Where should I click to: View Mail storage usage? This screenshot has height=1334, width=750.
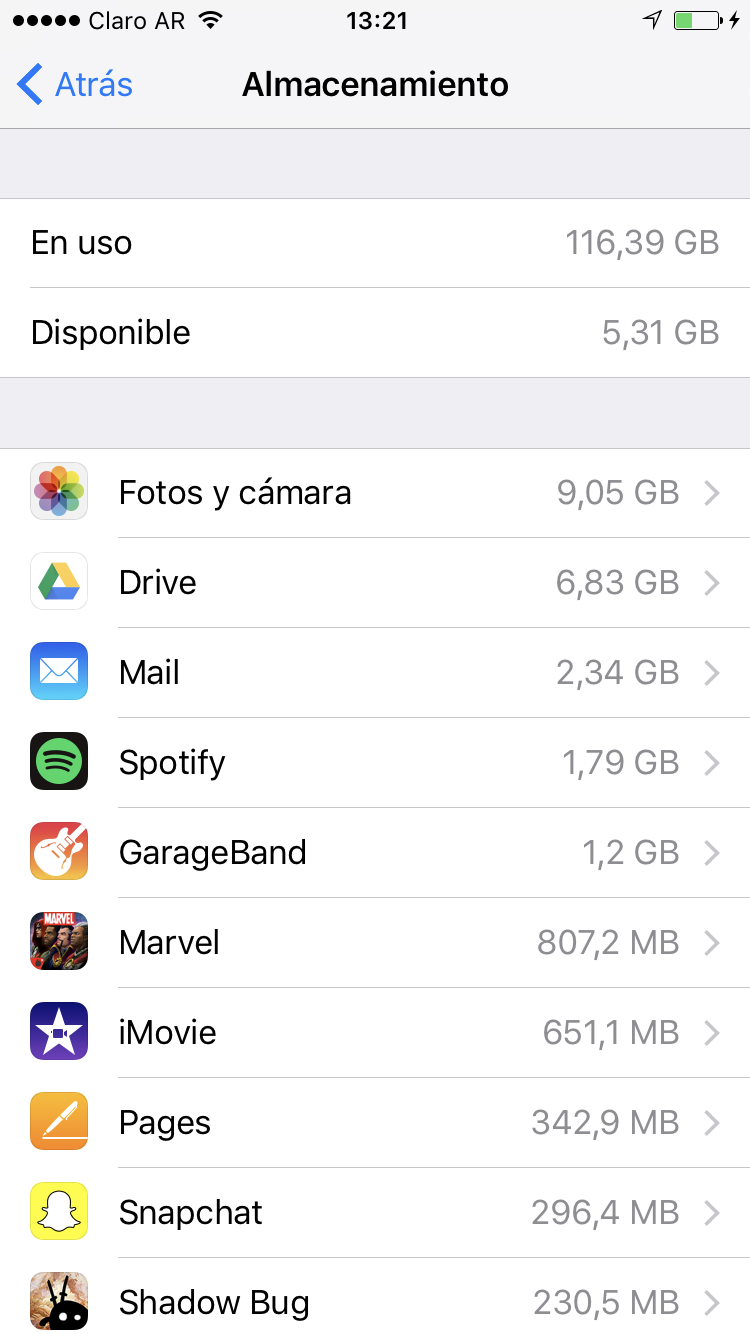(x=375, y=673)
